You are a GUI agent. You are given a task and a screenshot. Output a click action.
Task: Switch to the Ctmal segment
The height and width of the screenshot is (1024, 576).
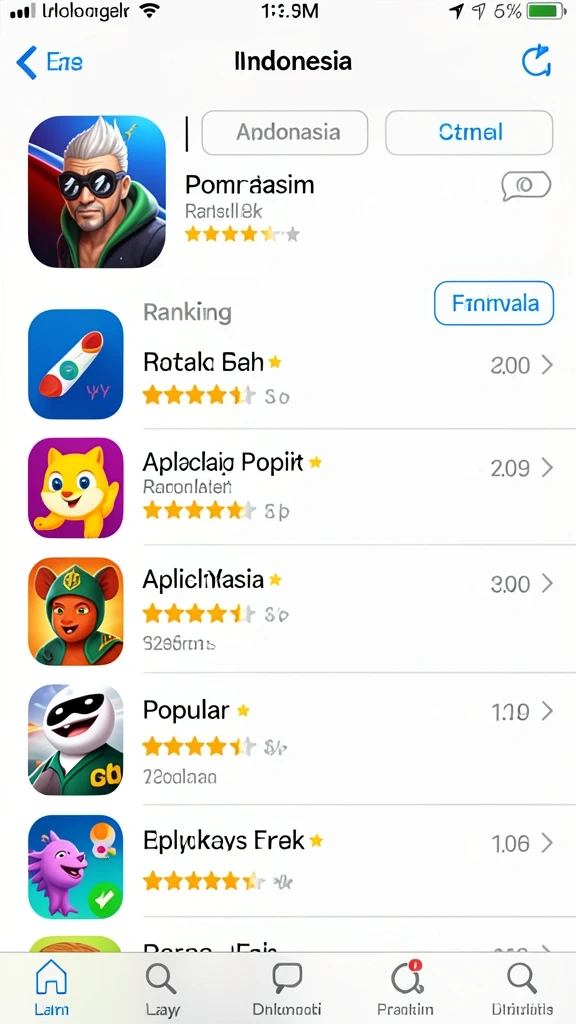tap(470, 133)
